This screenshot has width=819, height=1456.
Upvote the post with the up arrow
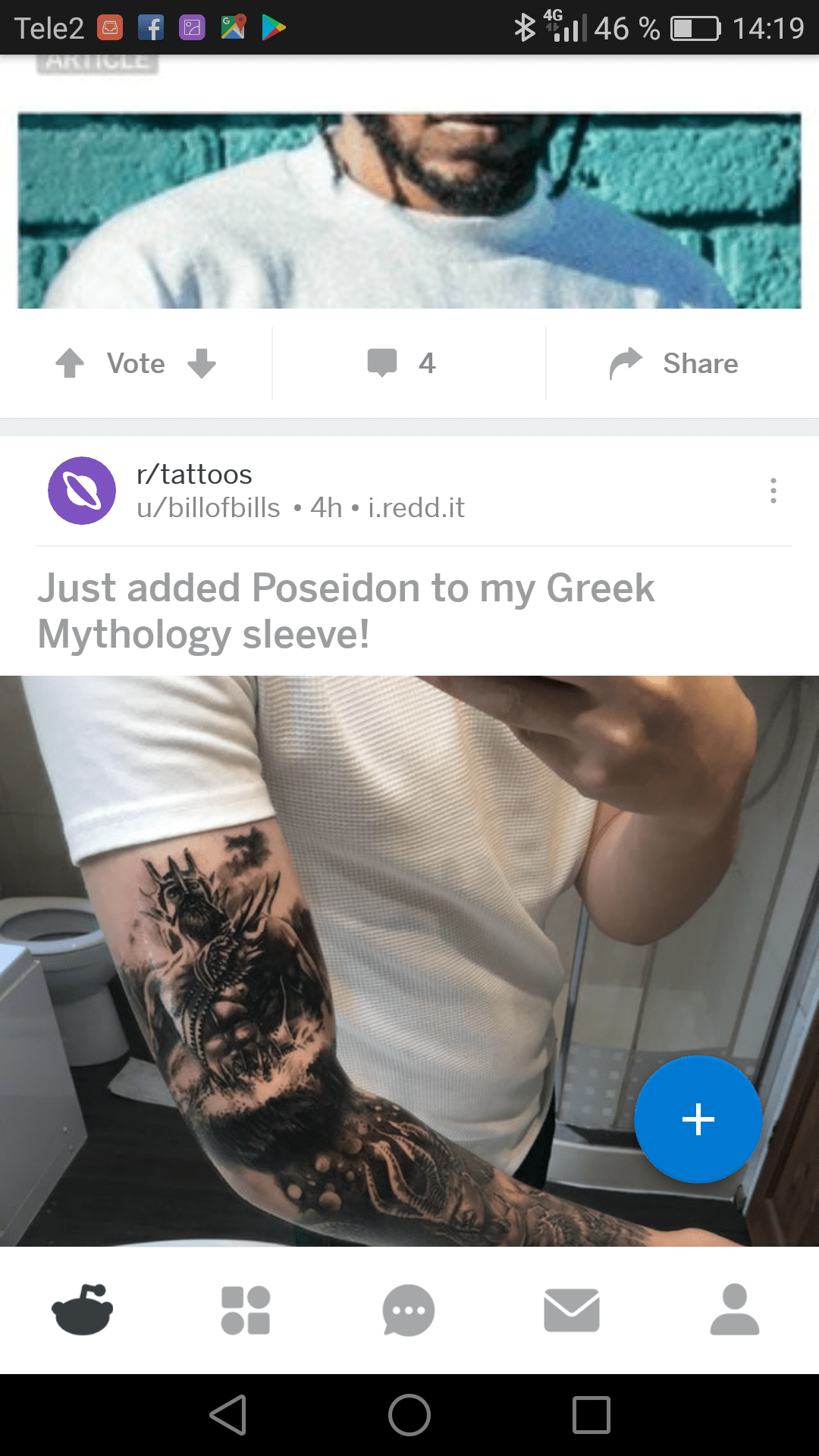[x=70, y=363]
